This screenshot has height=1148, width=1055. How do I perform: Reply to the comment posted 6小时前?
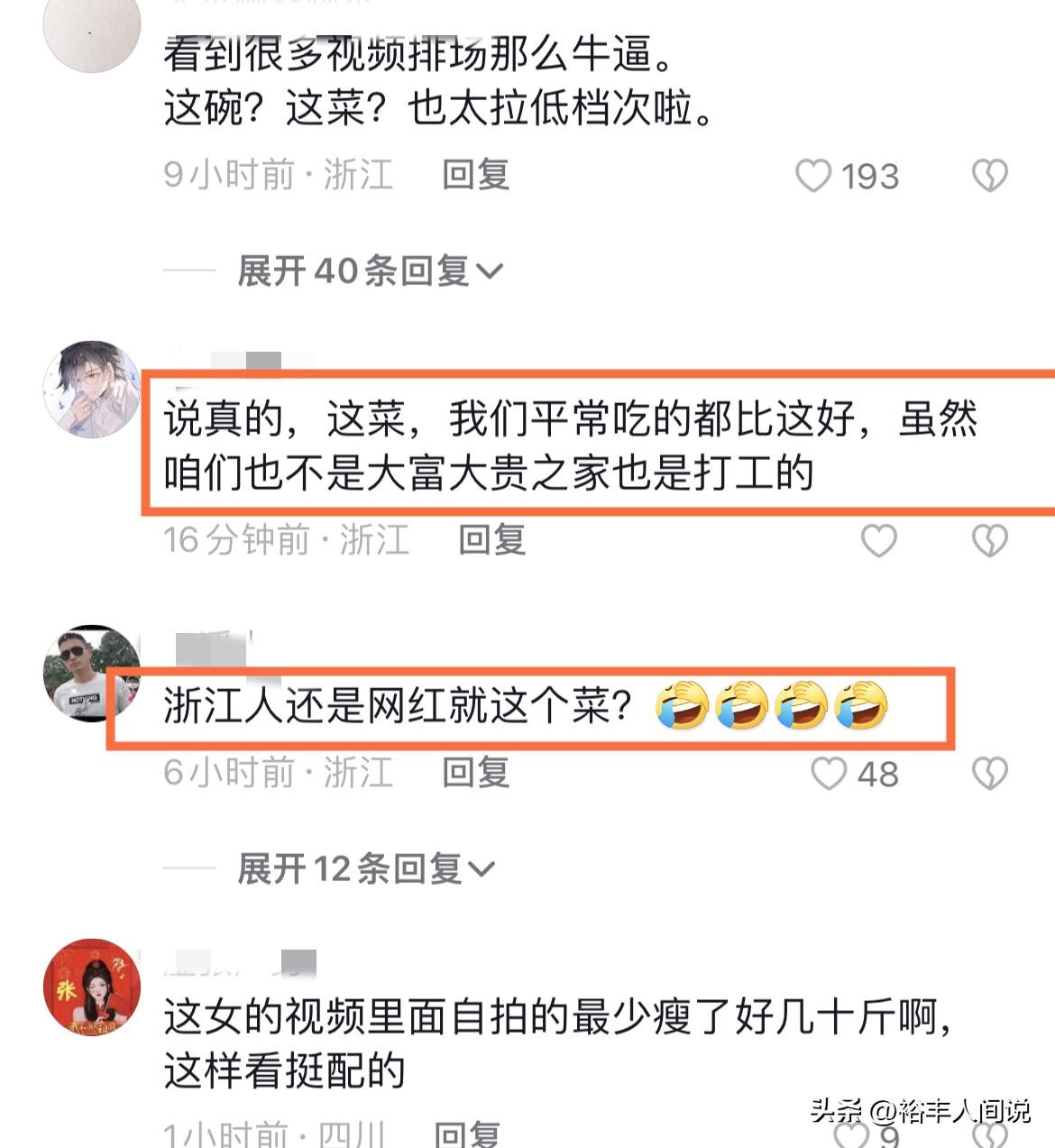(x=475, y=773)
